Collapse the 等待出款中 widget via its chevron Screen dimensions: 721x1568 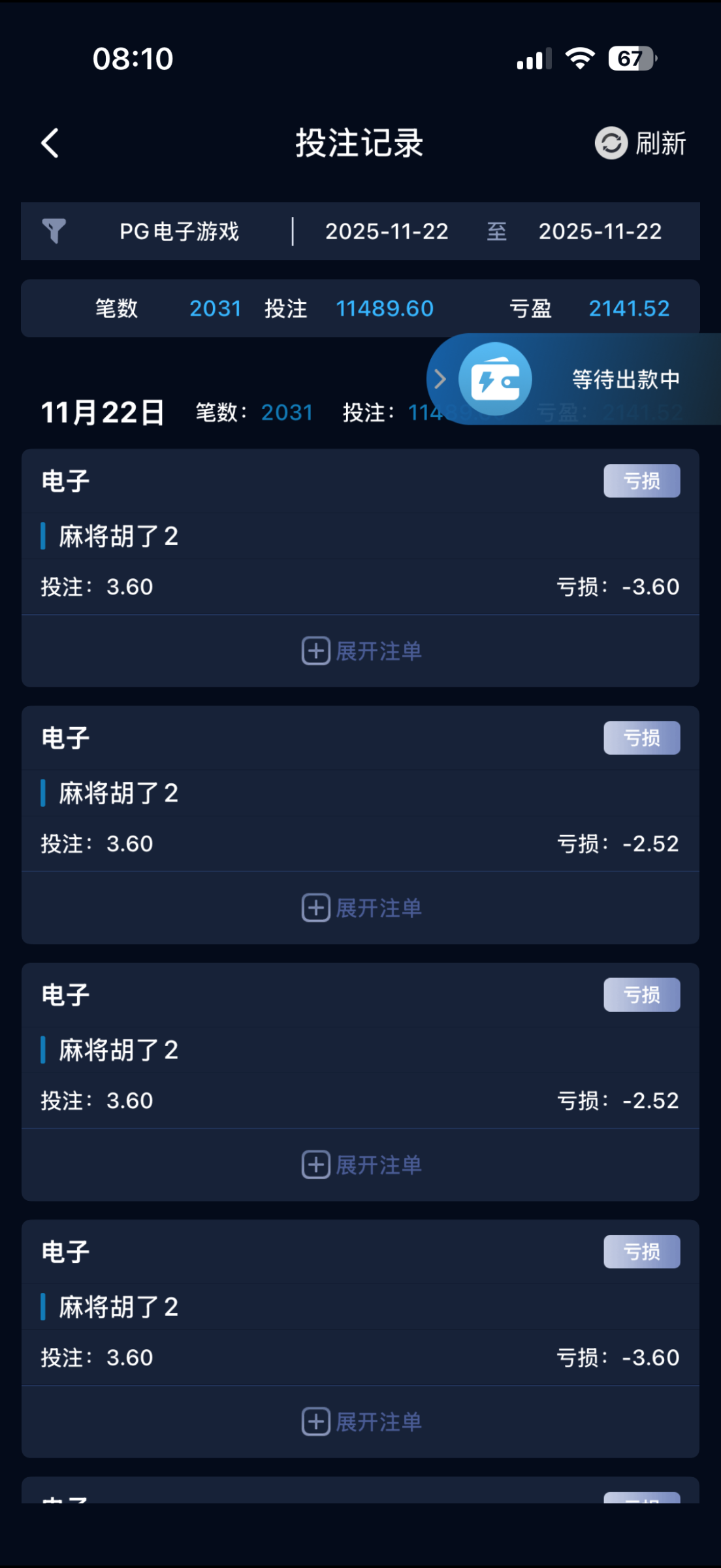(x=441, y=379)
